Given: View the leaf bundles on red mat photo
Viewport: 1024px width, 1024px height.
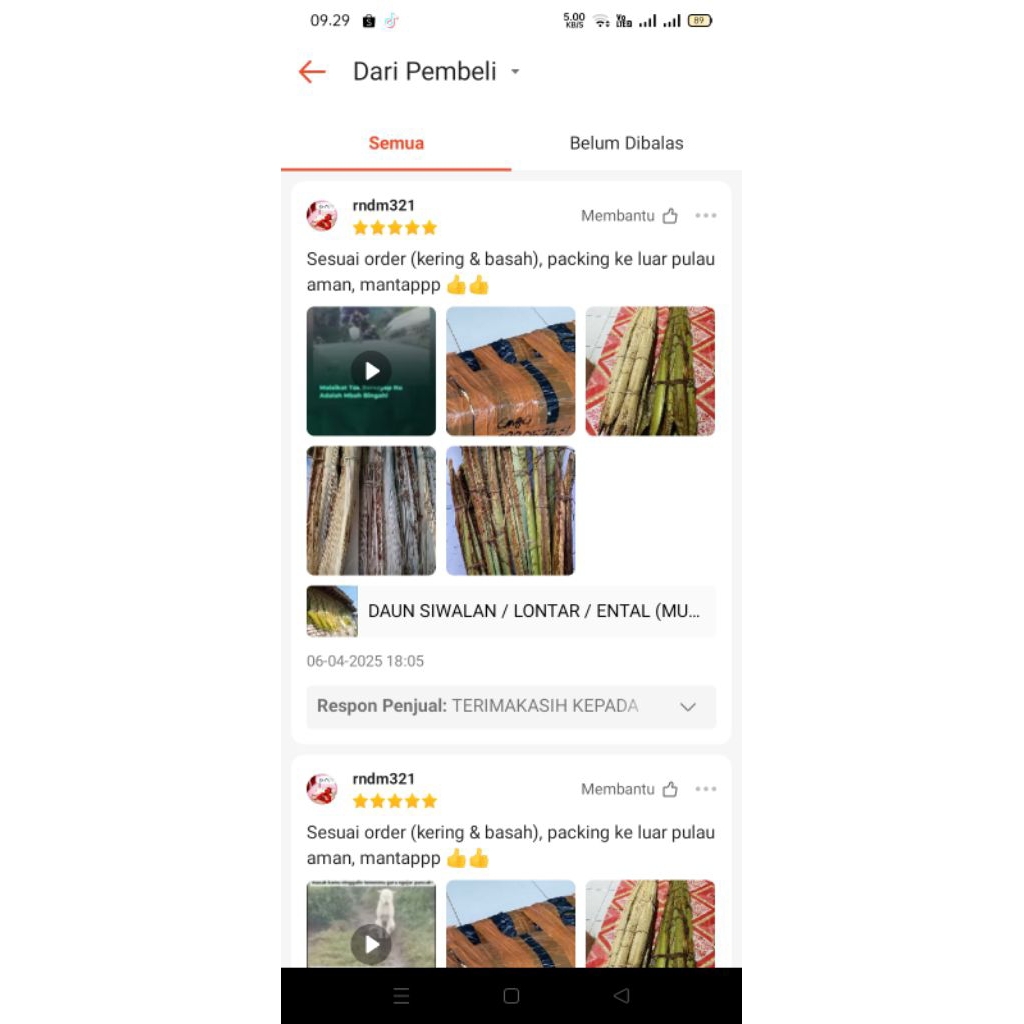Looking at the screenshot, I should click(x=650, y=371).
